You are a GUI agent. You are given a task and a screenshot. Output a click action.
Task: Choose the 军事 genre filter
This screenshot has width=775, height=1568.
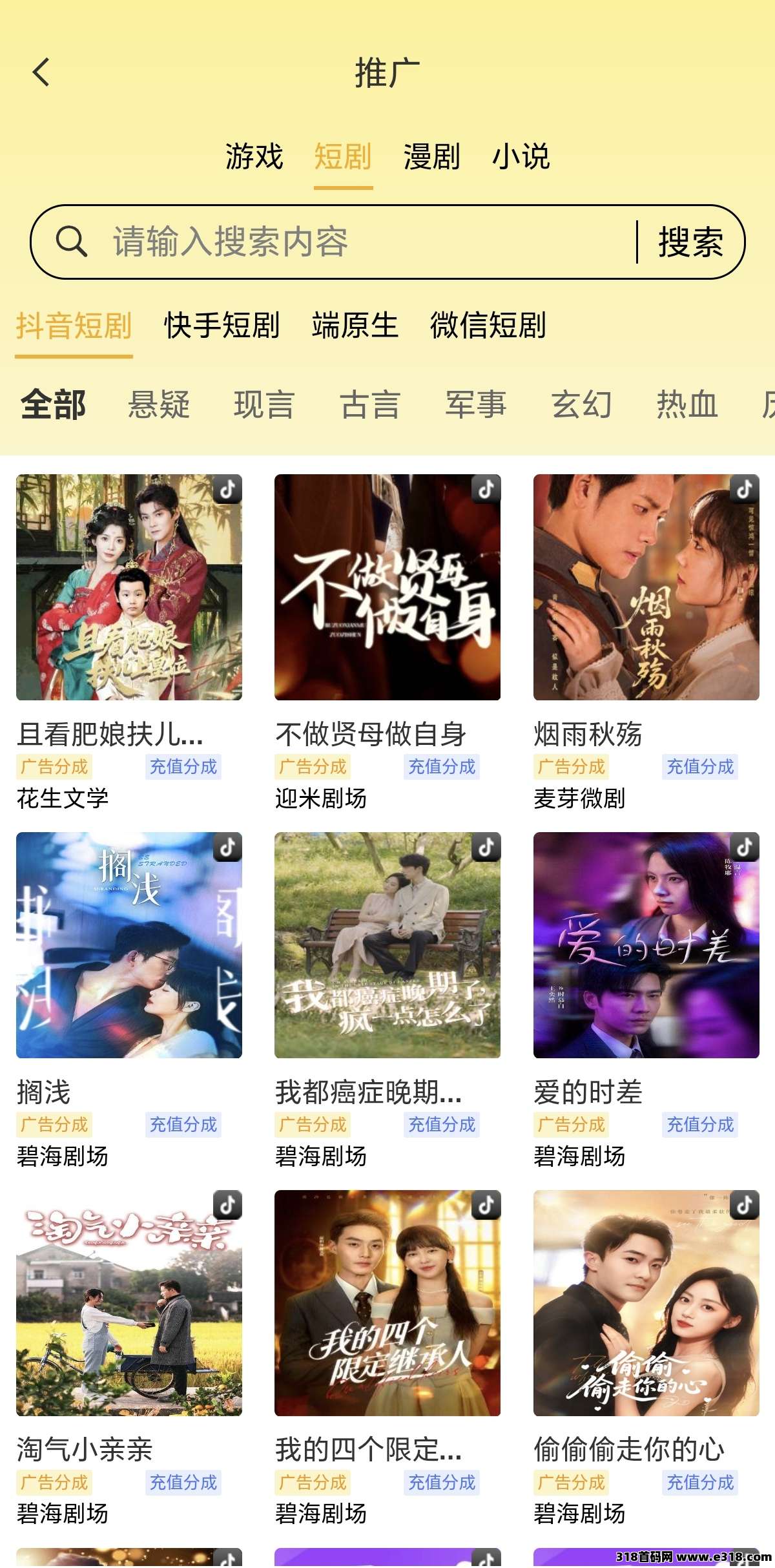(x=476, y=405)
